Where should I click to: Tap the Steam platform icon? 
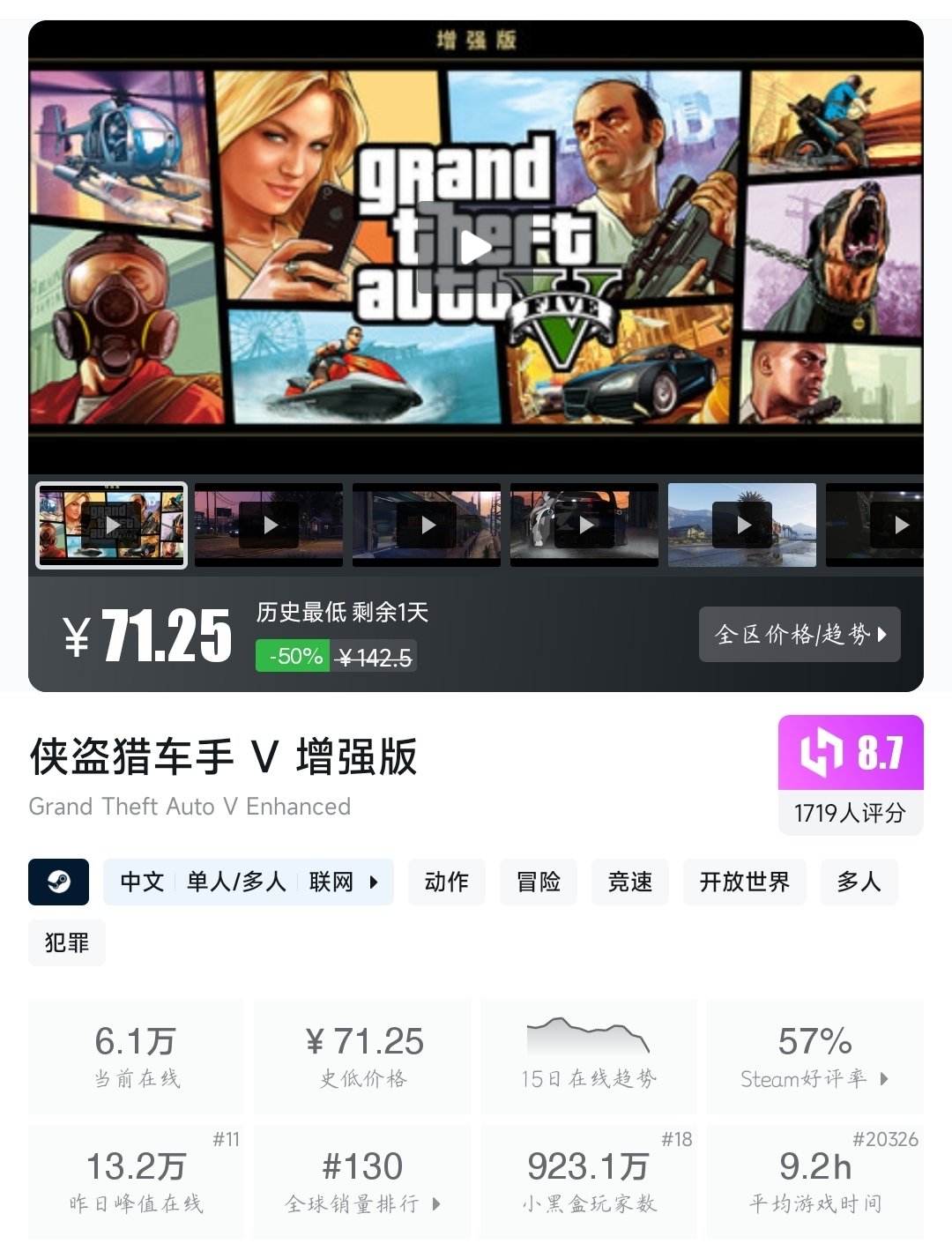(x=58, y=882)
